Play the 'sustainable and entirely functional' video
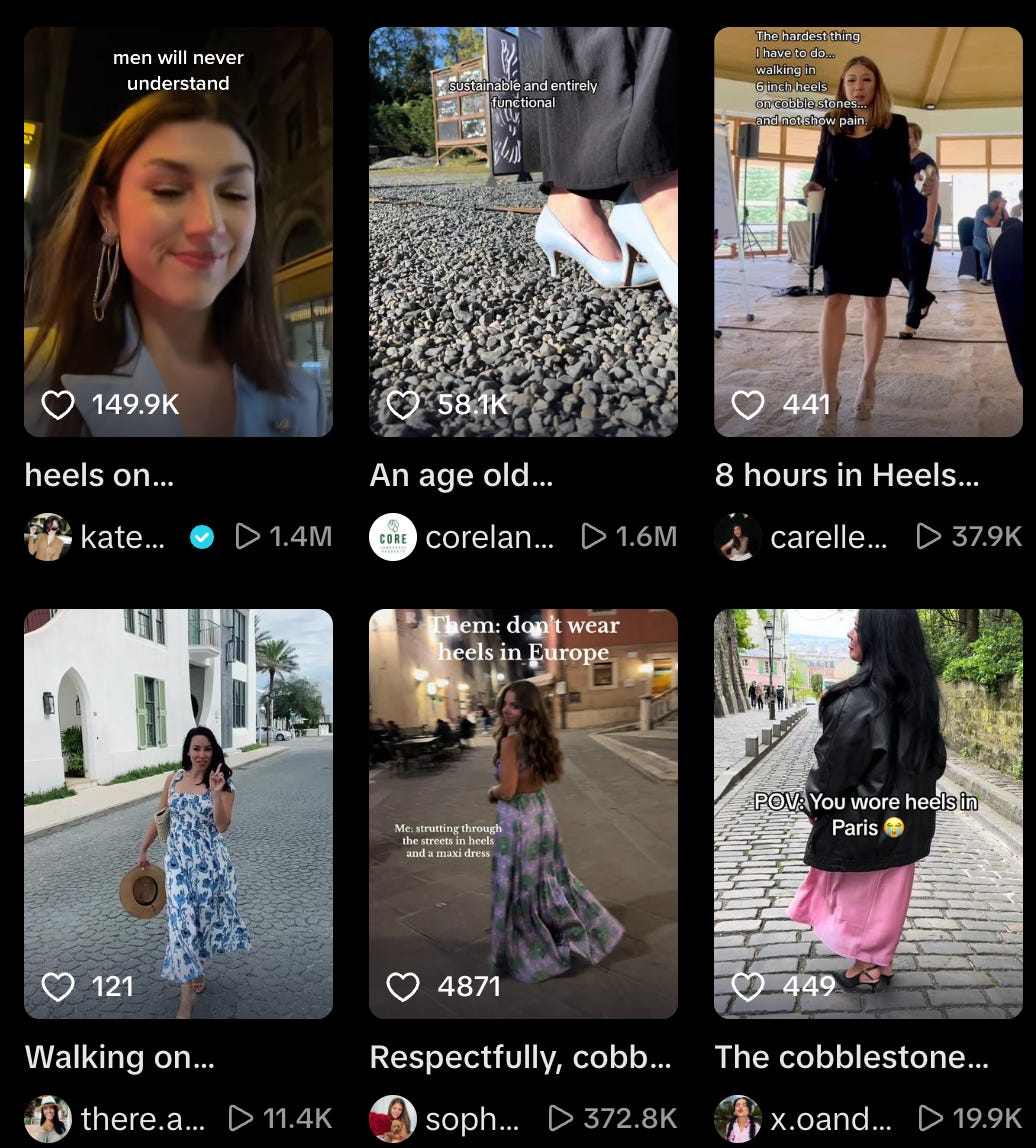Screen dimensions: 1036x1148 click(x=523, y=232)
